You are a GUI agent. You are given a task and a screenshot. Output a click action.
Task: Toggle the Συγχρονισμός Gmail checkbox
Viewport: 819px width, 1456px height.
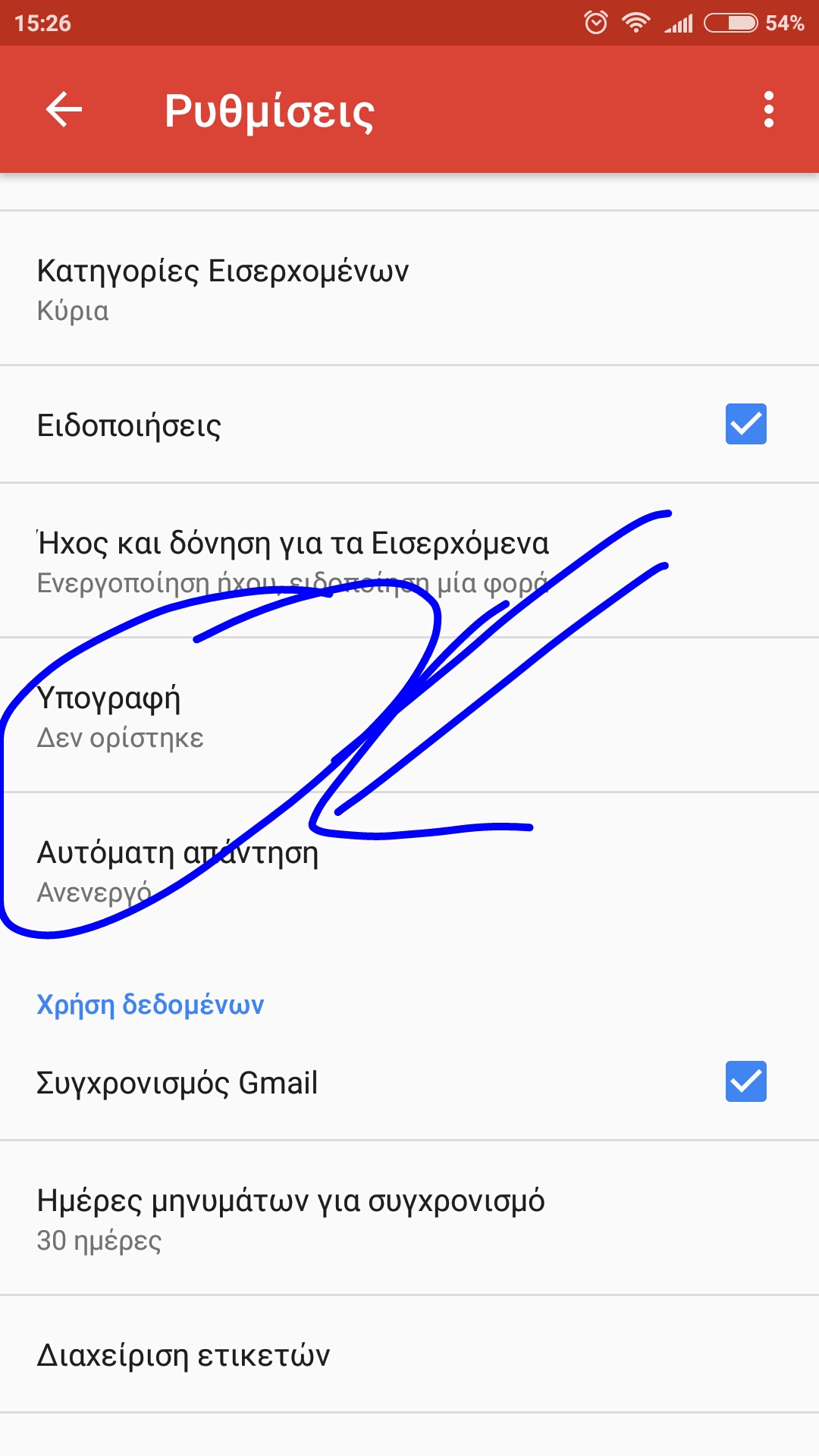[x=746, y=1081]
